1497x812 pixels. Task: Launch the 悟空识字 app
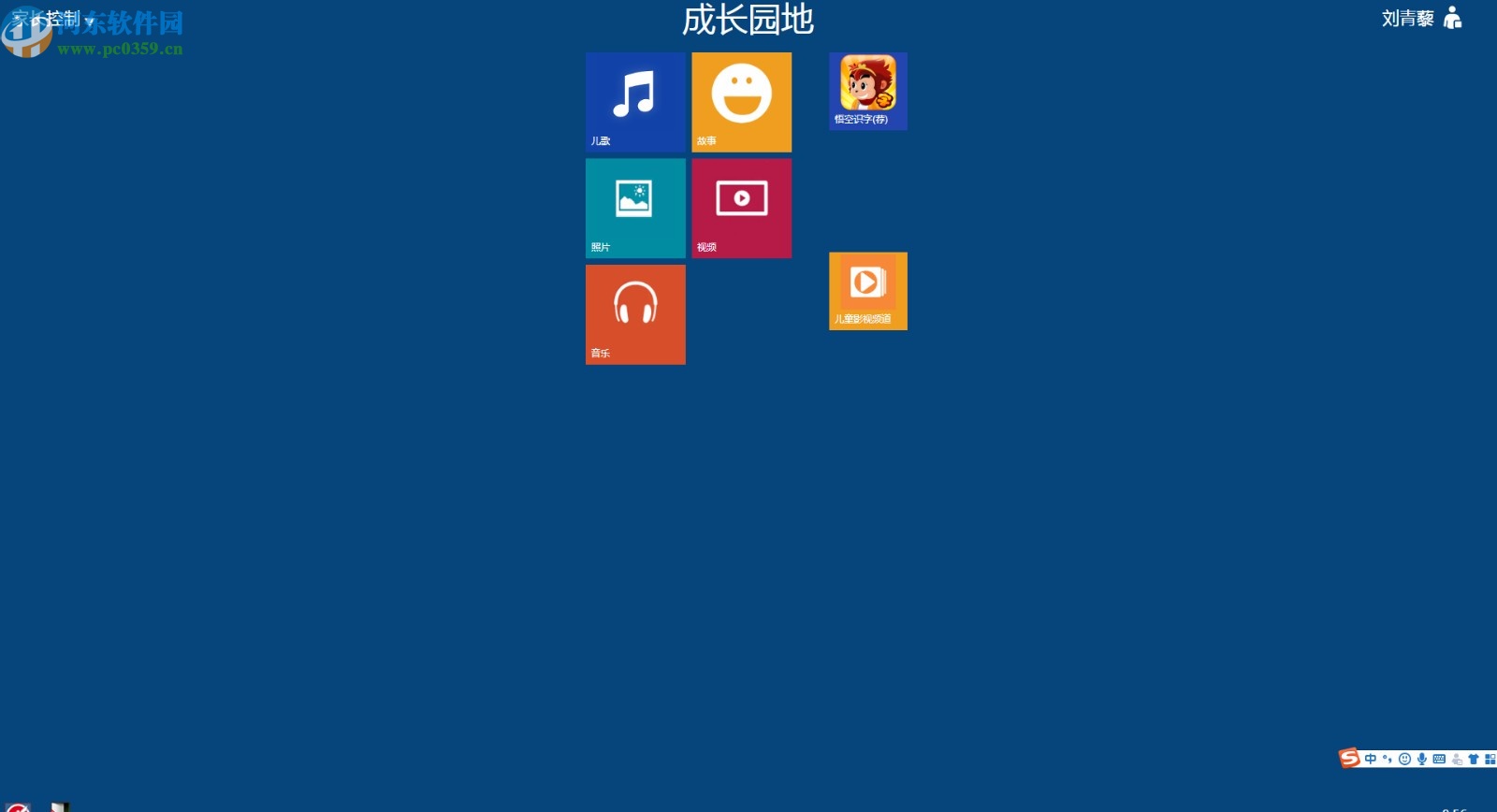coord(867,91)
